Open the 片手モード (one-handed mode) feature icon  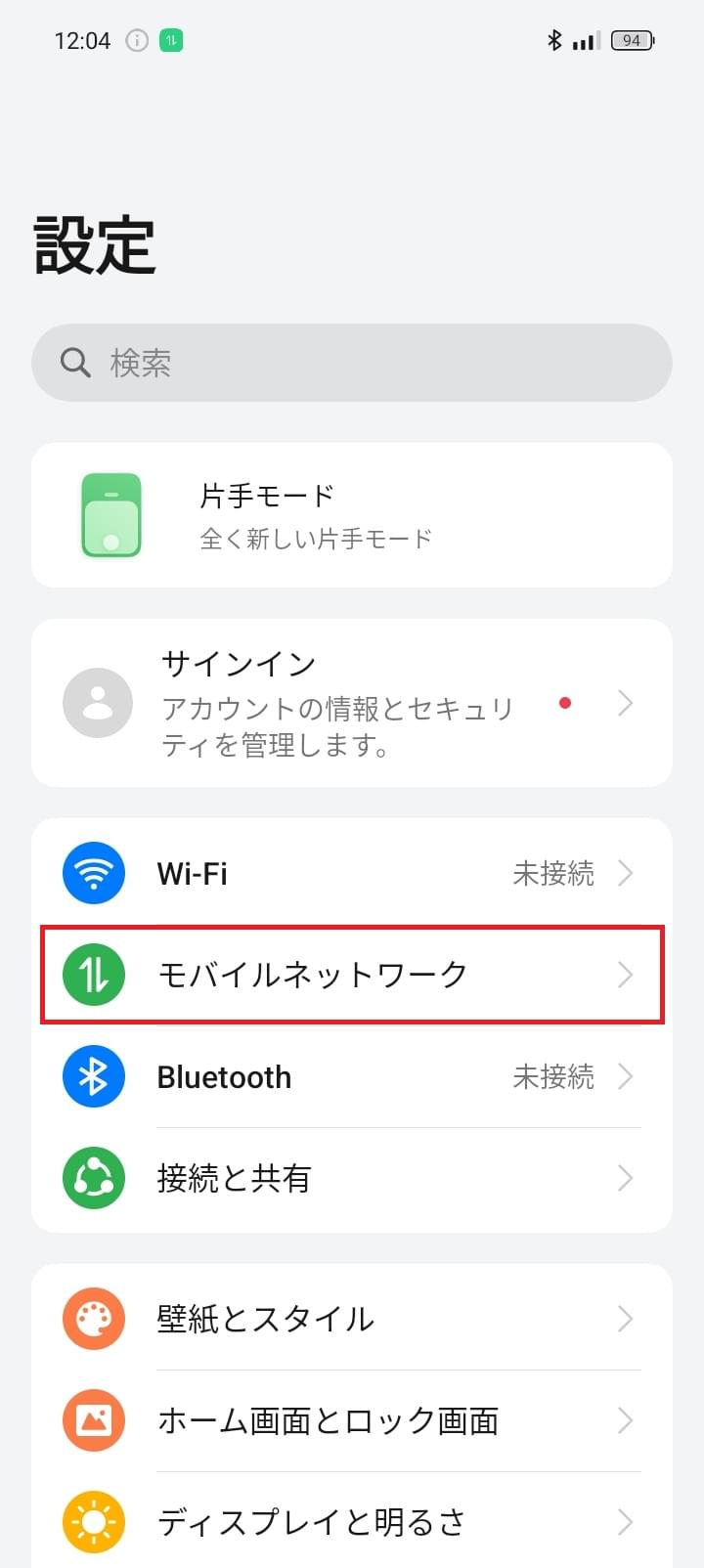(x=111, y=515)
